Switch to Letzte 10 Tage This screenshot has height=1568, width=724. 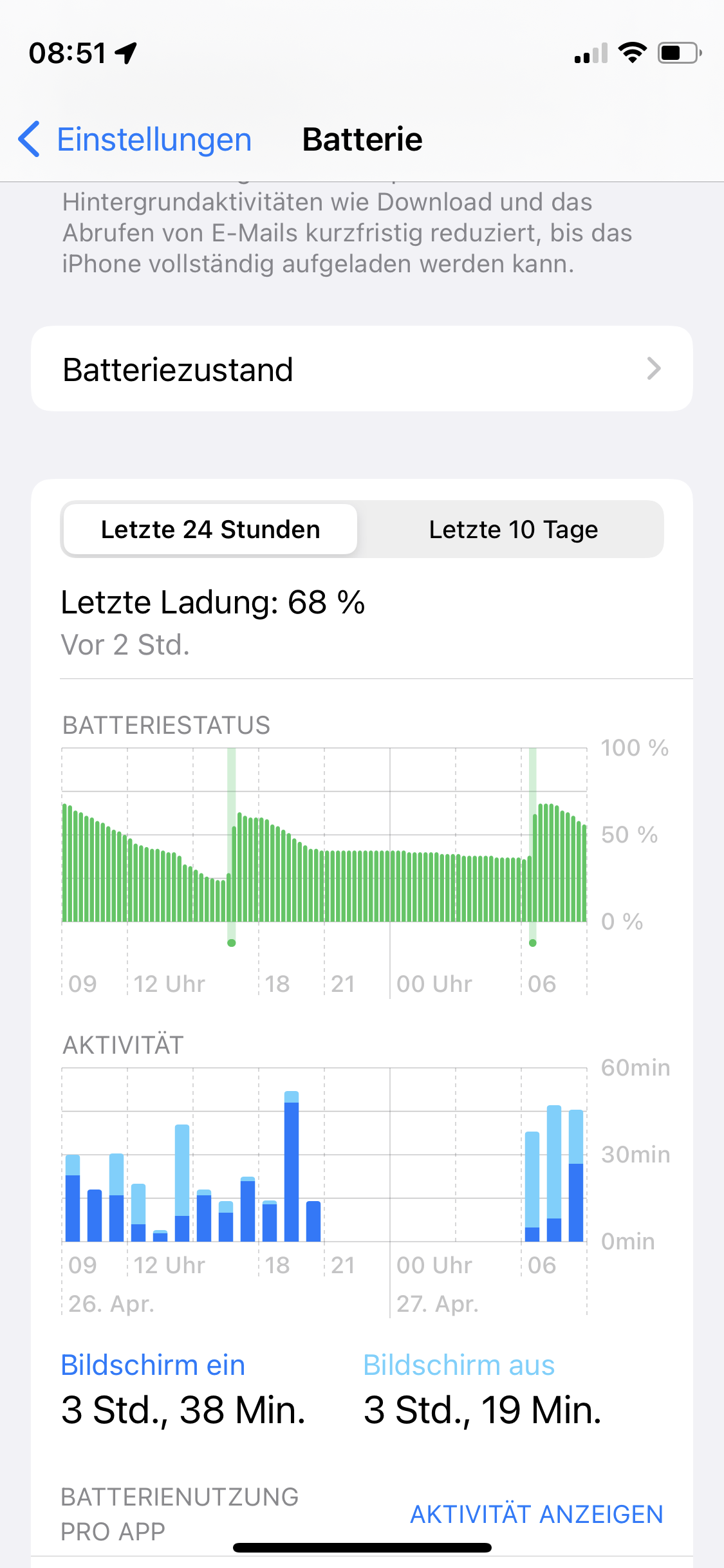tap(513, 529)
